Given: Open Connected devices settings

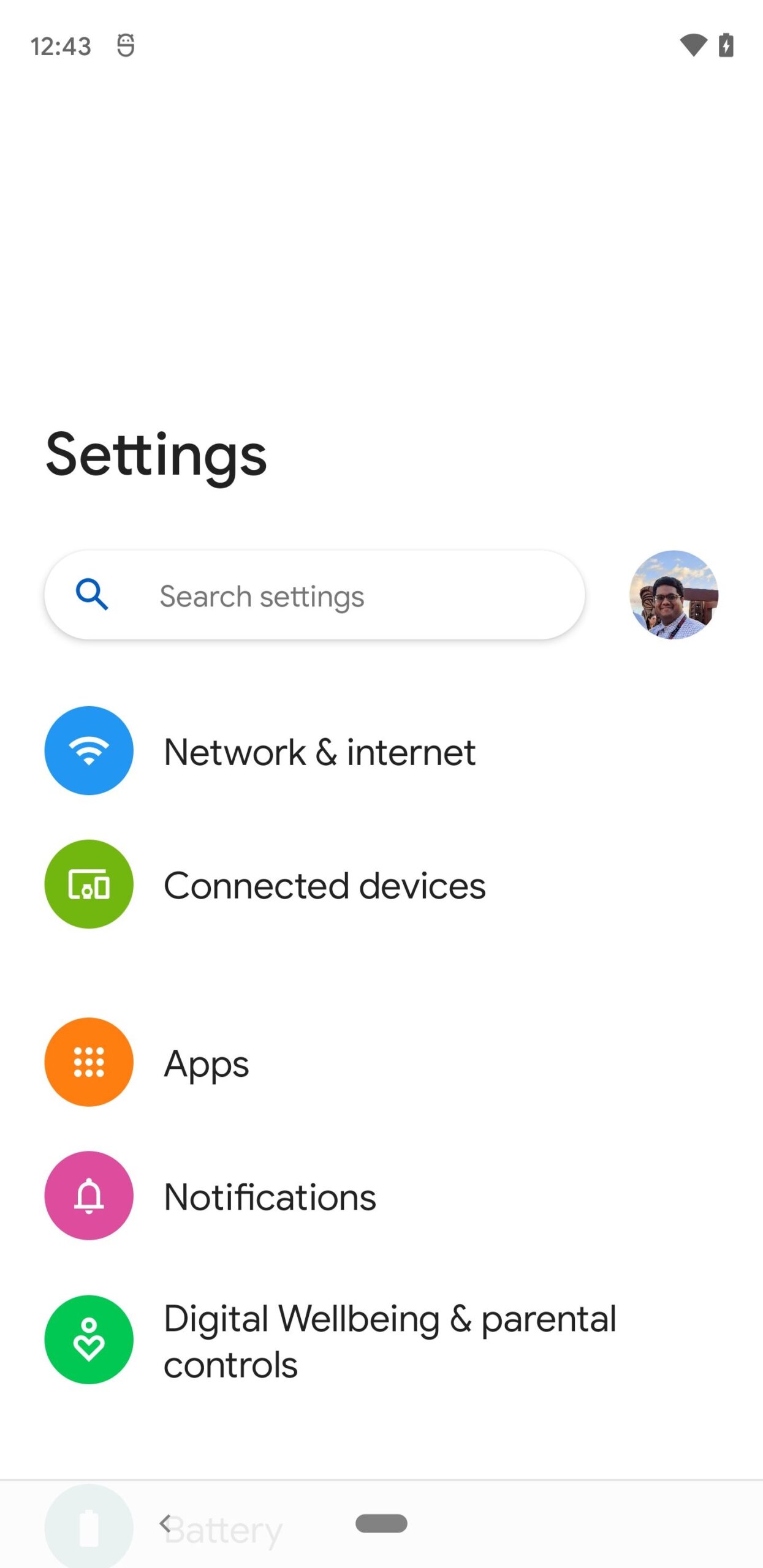Looking at the screenshot, I should [x=324, y=885].
